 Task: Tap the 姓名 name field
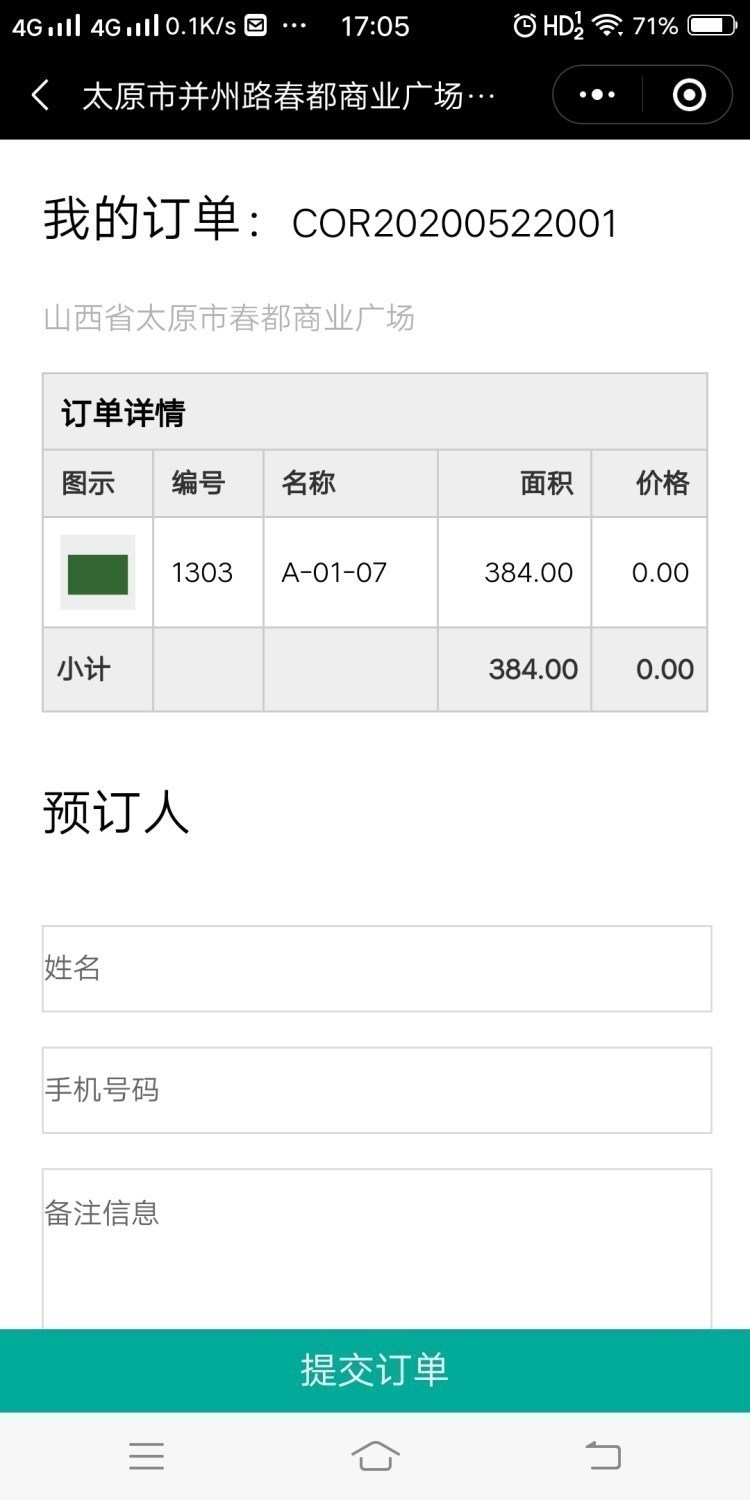(376, 968)
